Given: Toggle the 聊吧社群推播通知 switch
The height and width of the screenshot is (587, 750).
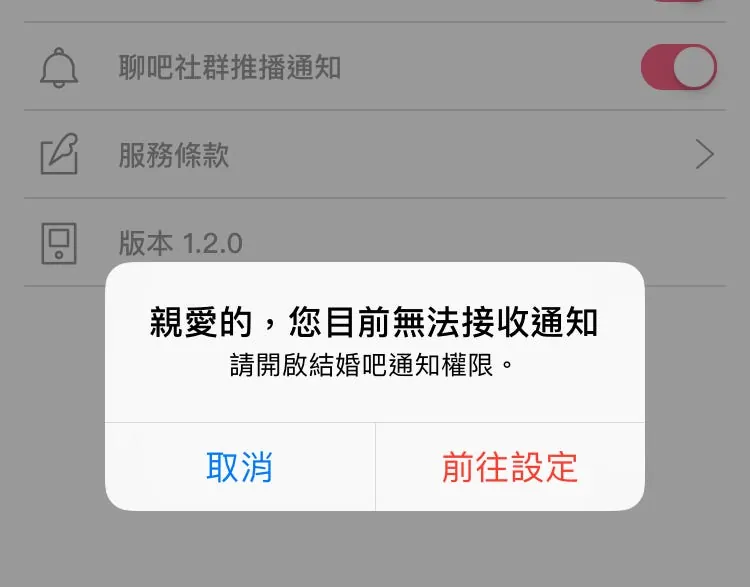Looking at the screenshot, I should click(678, 68).
